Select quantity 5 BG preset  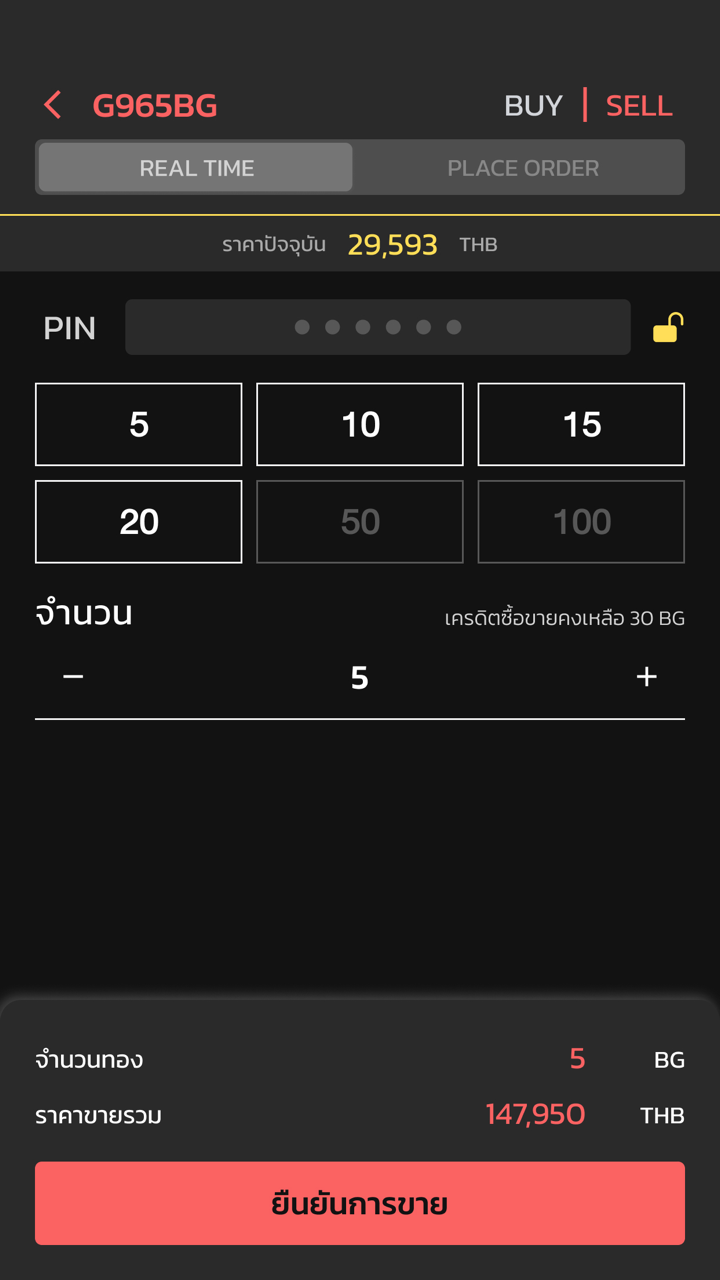(x=138, y=424)
